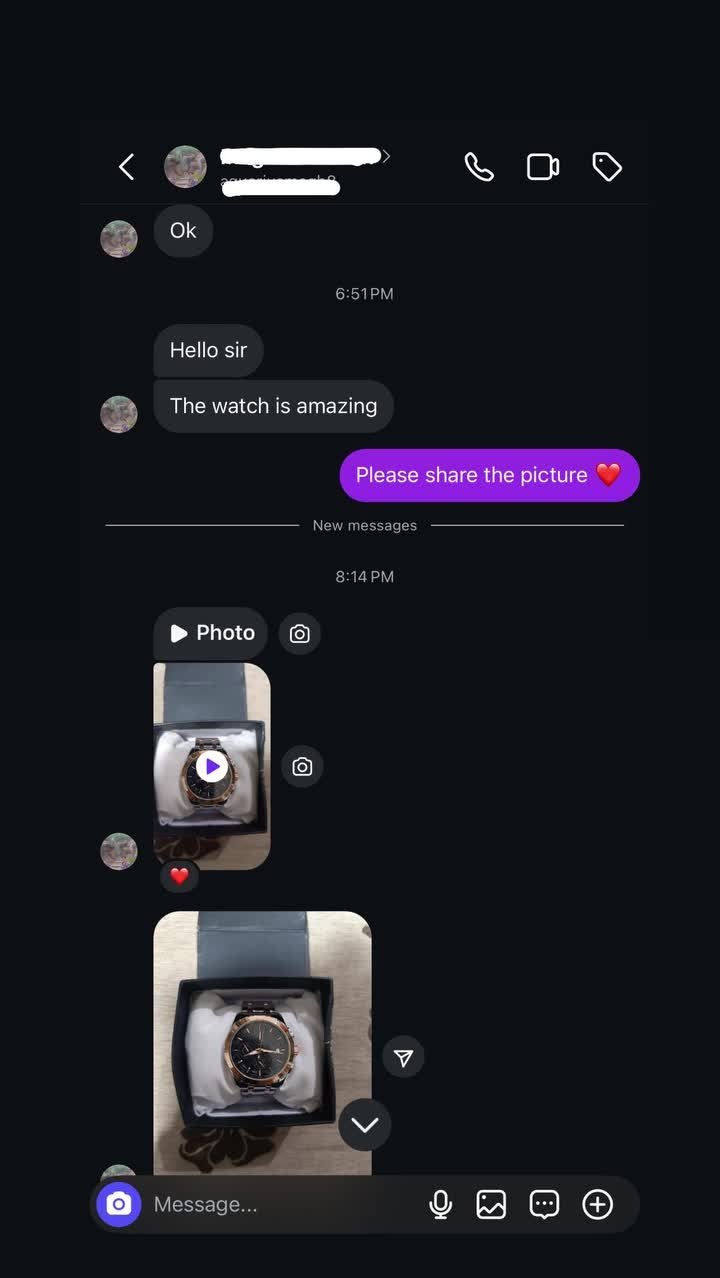Start a video call
720x1278 pixels.
point(543,167)
